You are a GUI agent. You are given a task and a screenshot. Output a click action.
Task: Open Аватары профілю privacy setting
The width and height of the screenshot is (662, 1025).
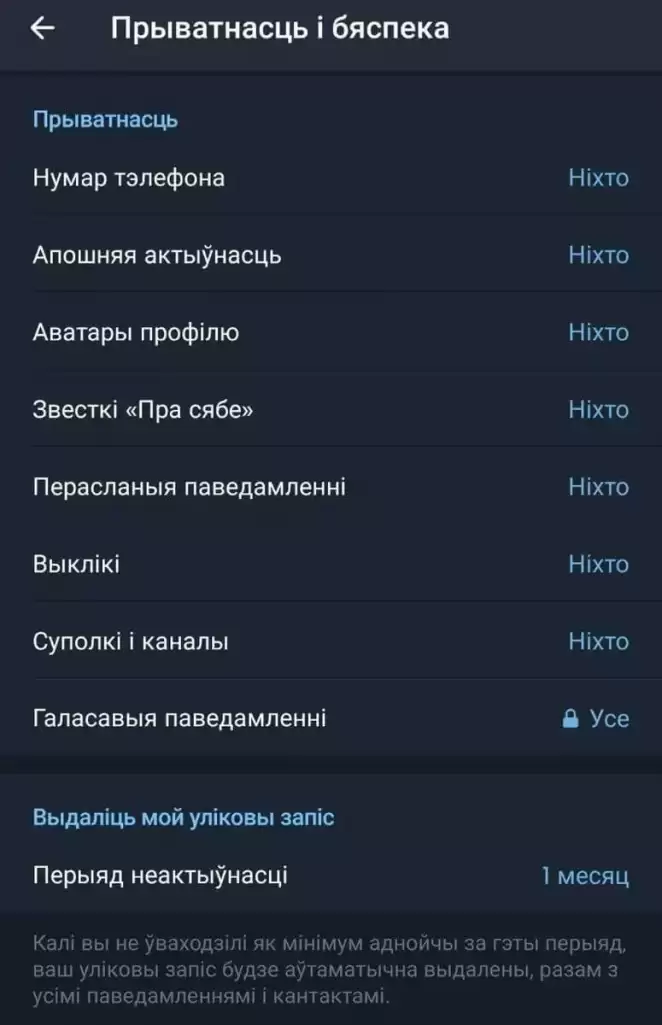tap(330, 332)
